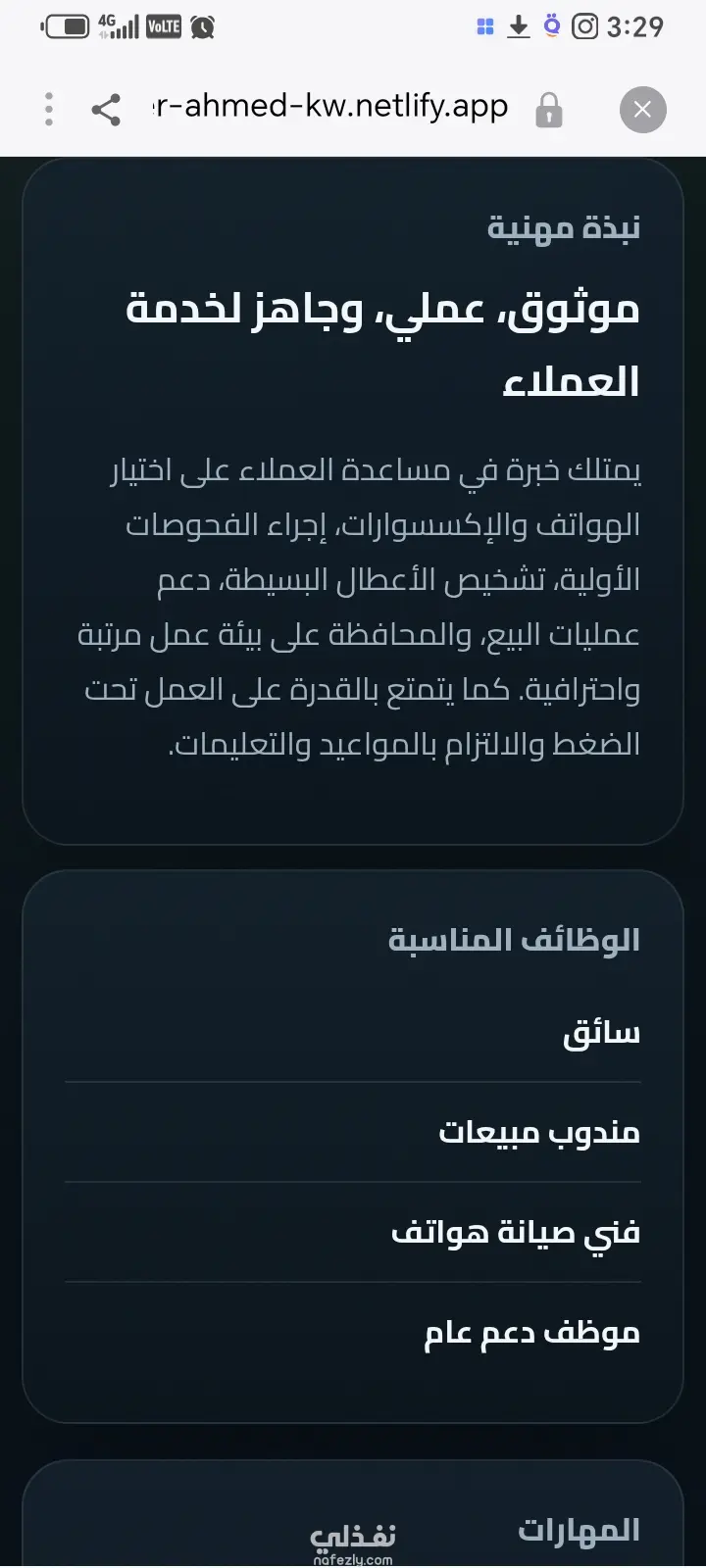View site security lock info
706x1568 pixels.
tap(549, 110)
